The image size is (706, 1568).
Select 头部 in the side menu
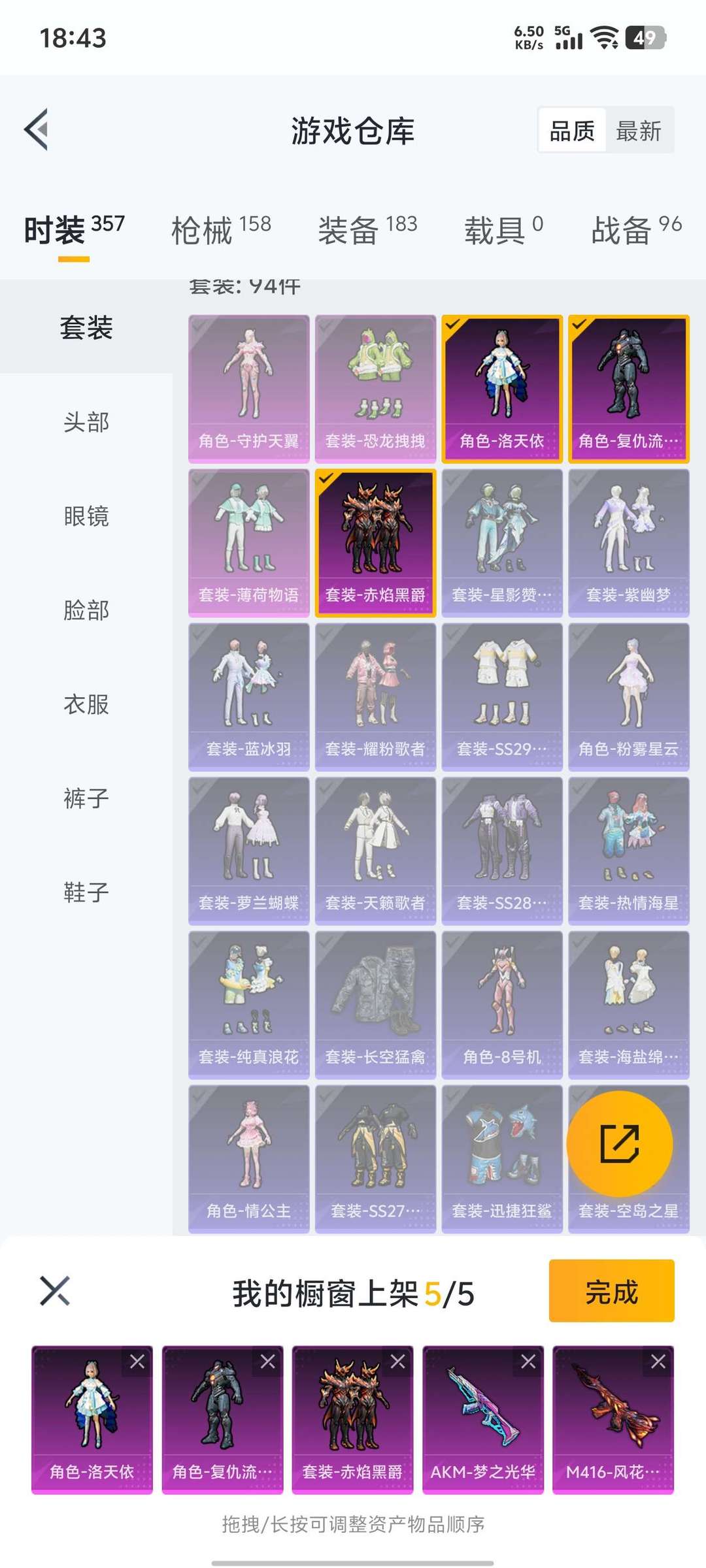click(86, 422)
